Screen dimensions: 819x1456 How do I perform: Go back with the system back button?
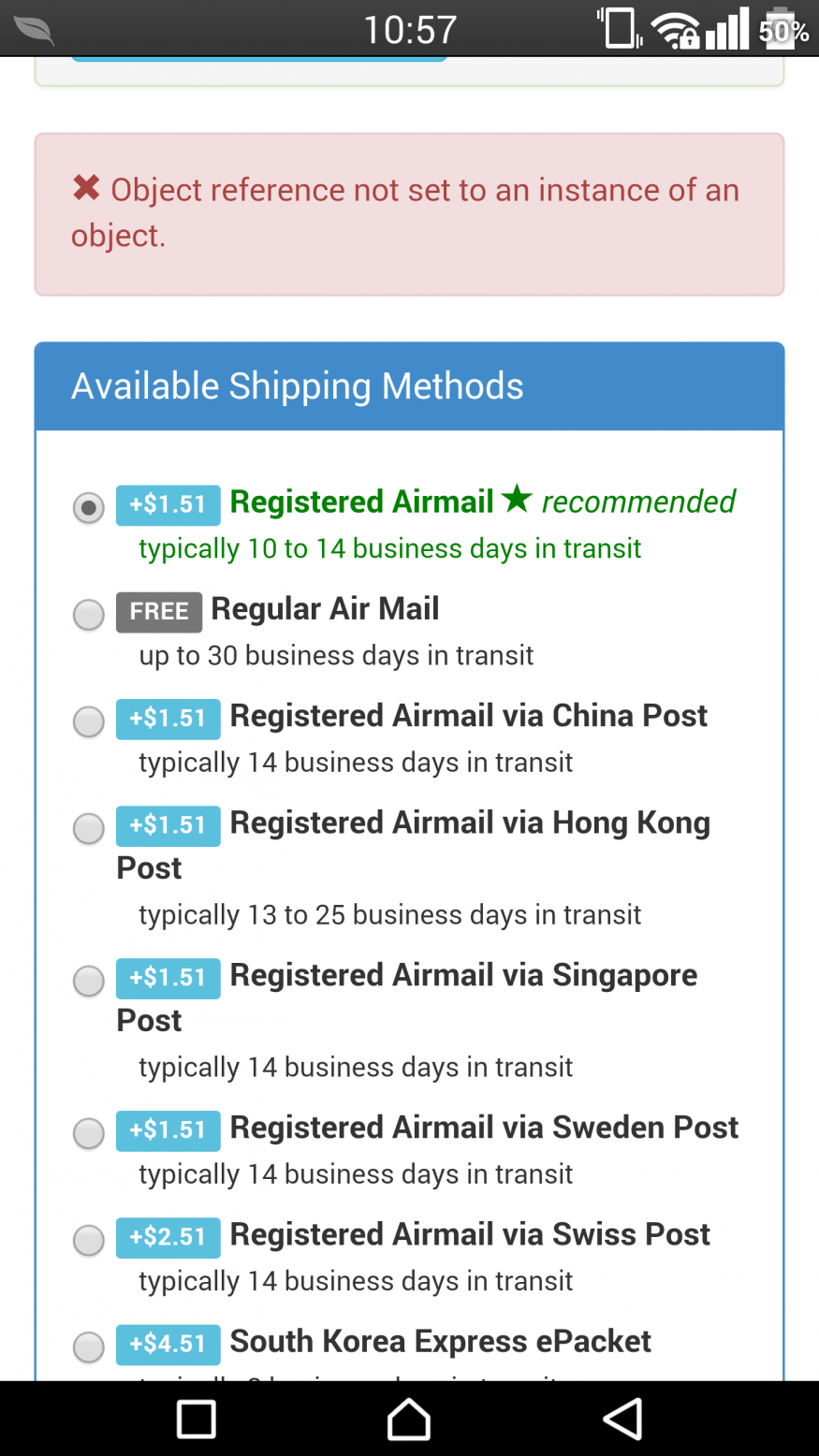coord(622,1419)
